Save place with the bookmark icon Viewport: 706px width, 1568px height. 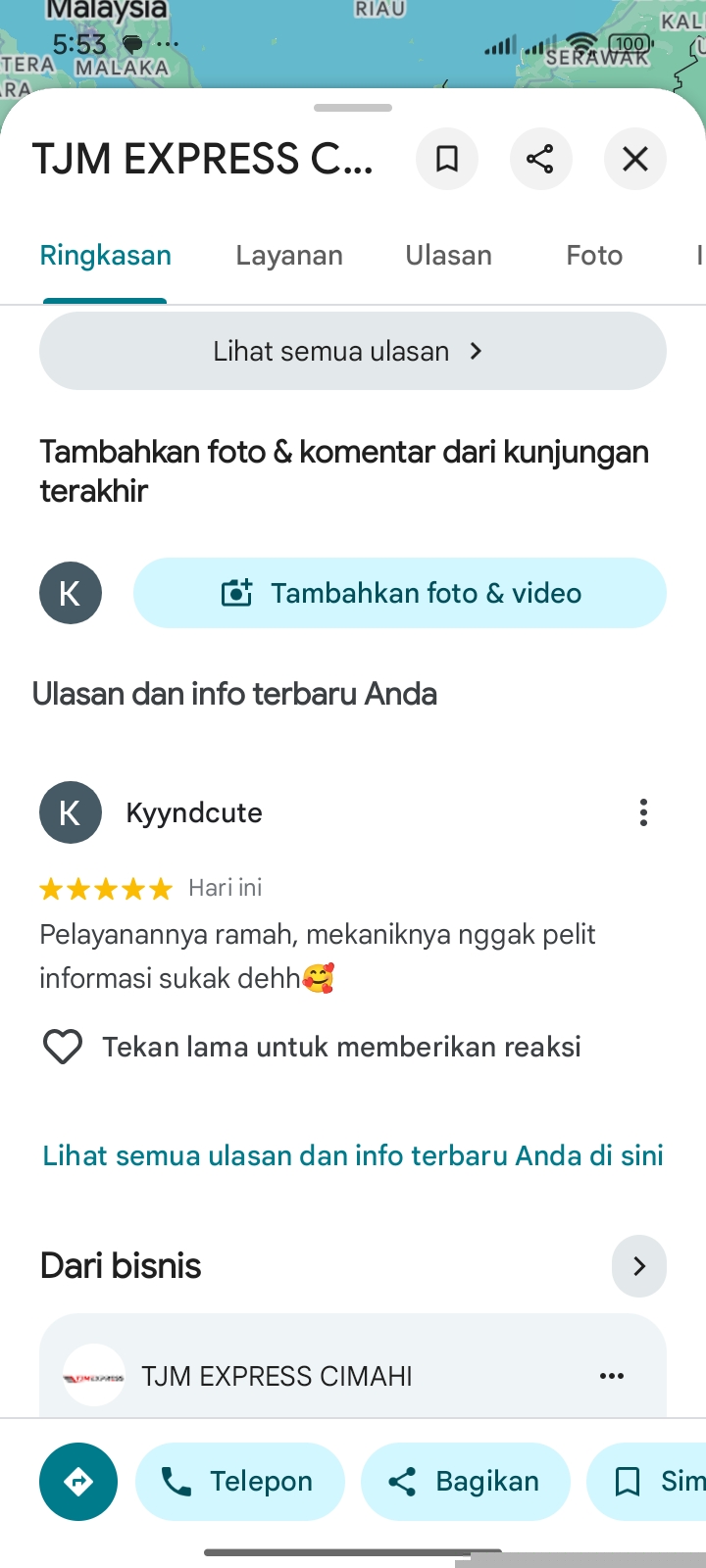coord(447,159)
